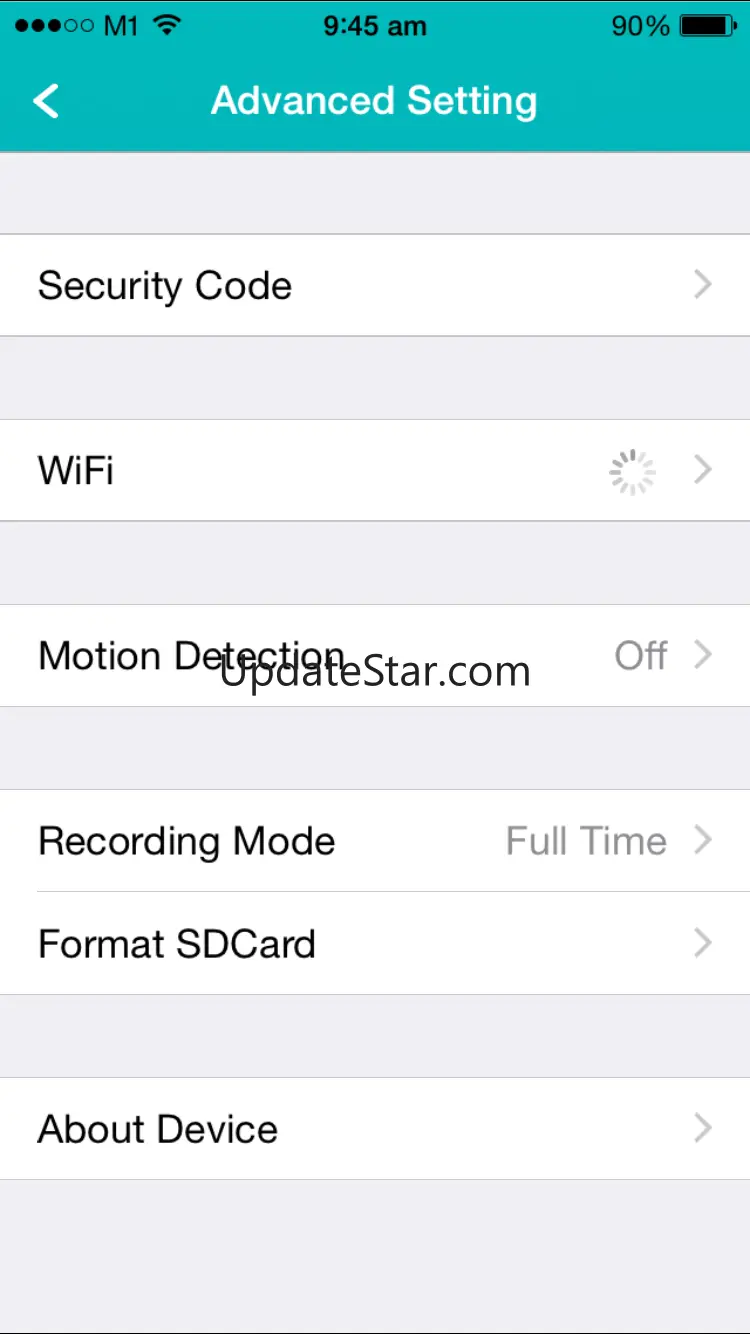Go back from Advanced Setting

click(46, 101)
